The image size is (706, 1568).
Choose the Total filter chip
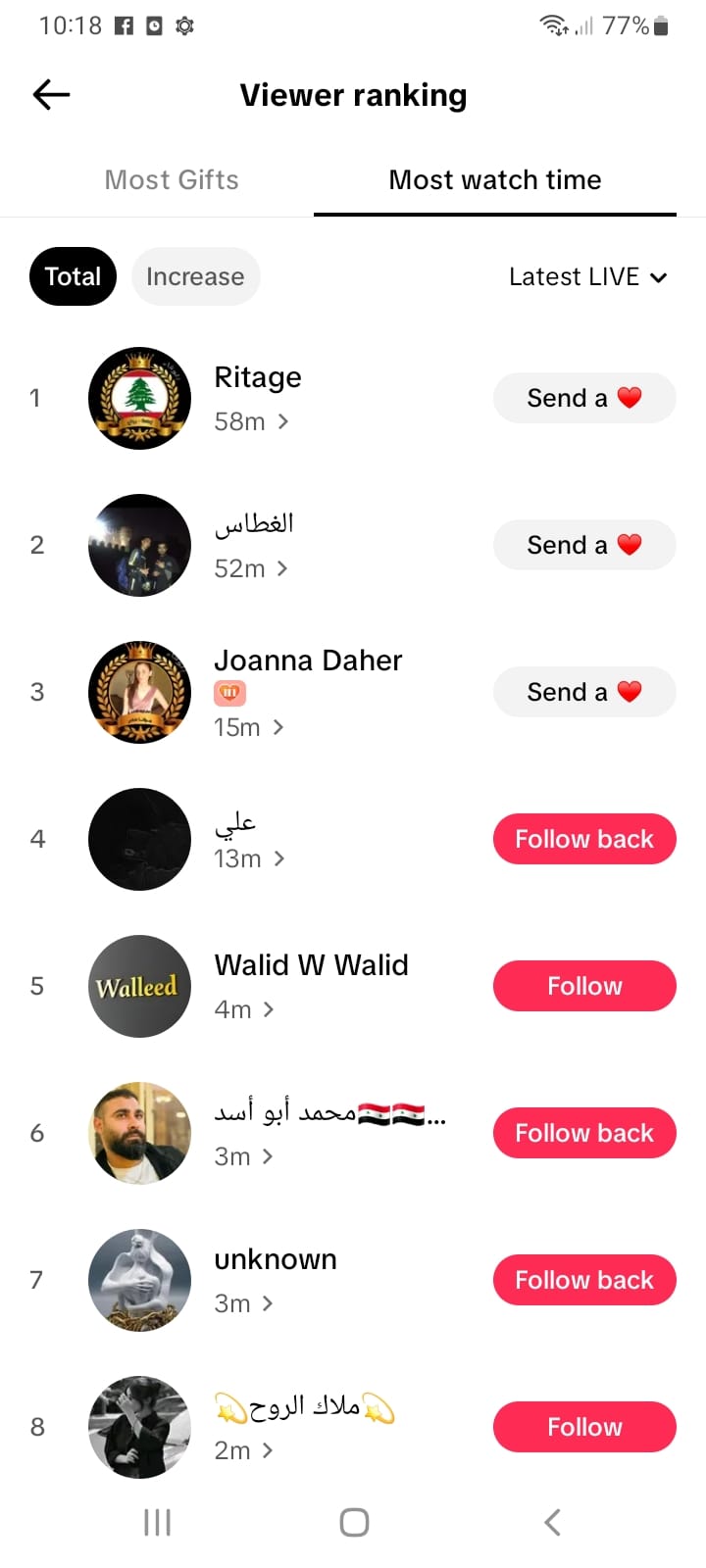coord(73,276)
